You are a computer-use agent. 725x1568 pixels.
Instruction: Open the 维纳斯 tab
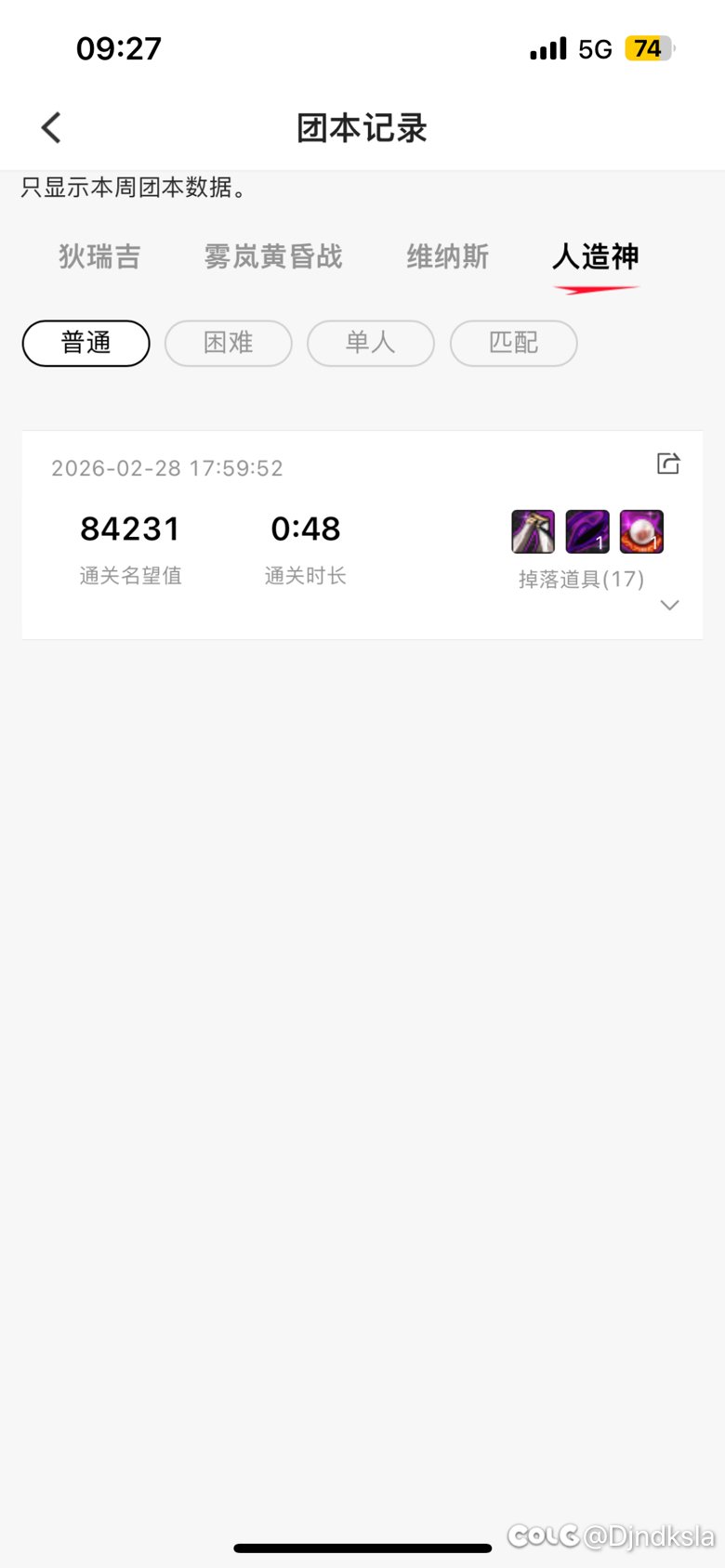coord(447,256)
